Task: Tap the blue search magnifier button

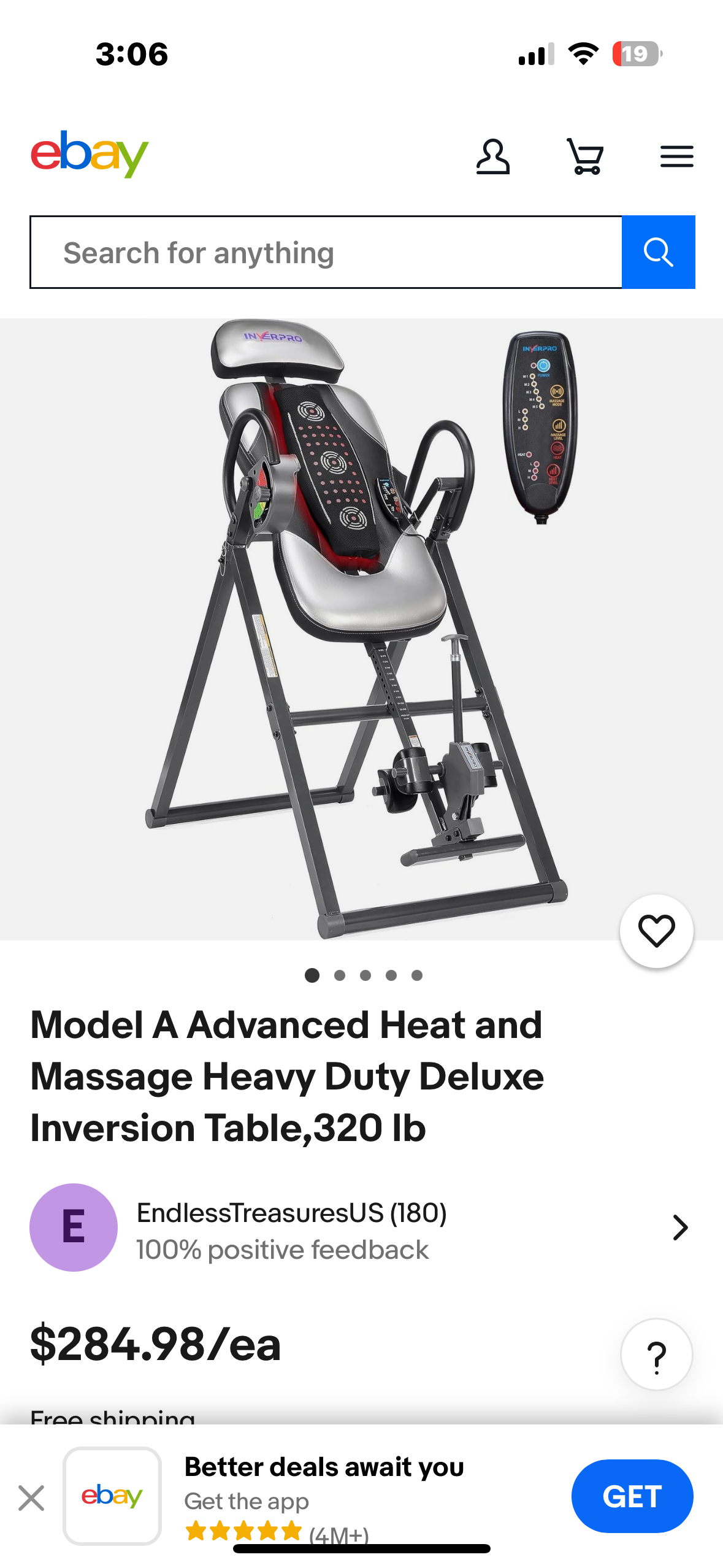Action: tap(658, 252)
